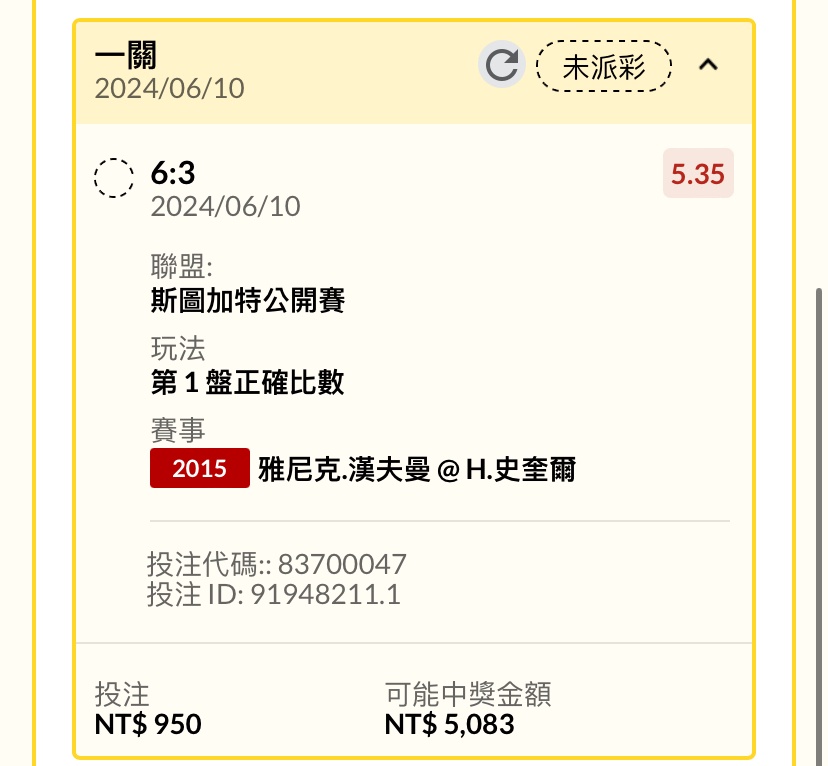The width and height of the screenshot is (828, 766).
Task: Refresh the 一關 bet slip status
Action: click(501, 66)
